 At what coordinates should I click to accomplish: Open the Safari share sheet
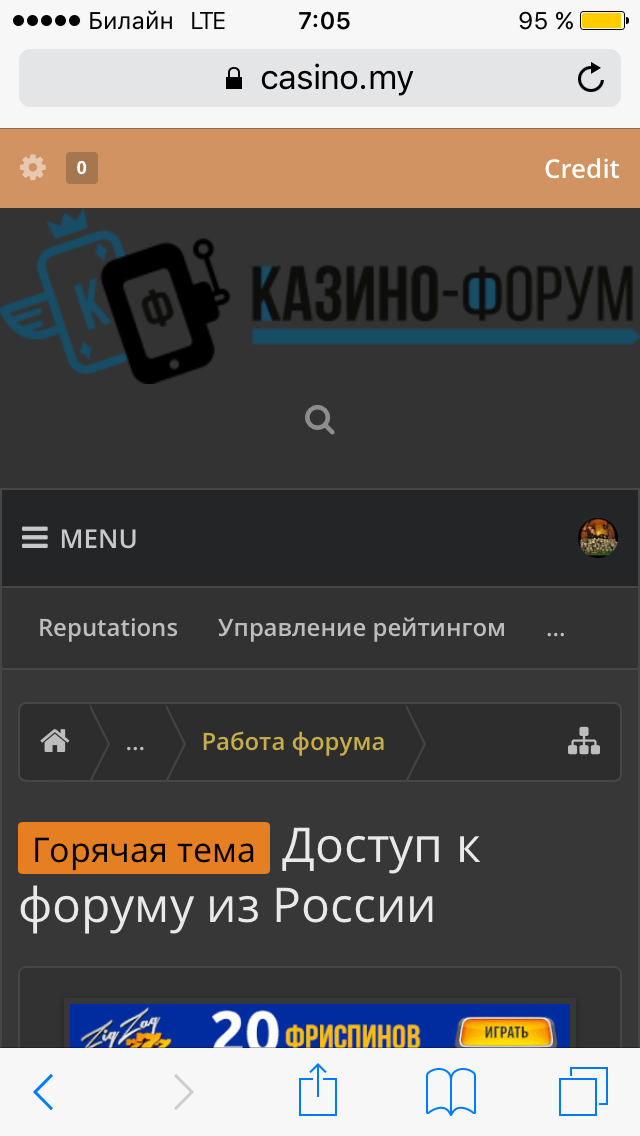(318, 1089)
